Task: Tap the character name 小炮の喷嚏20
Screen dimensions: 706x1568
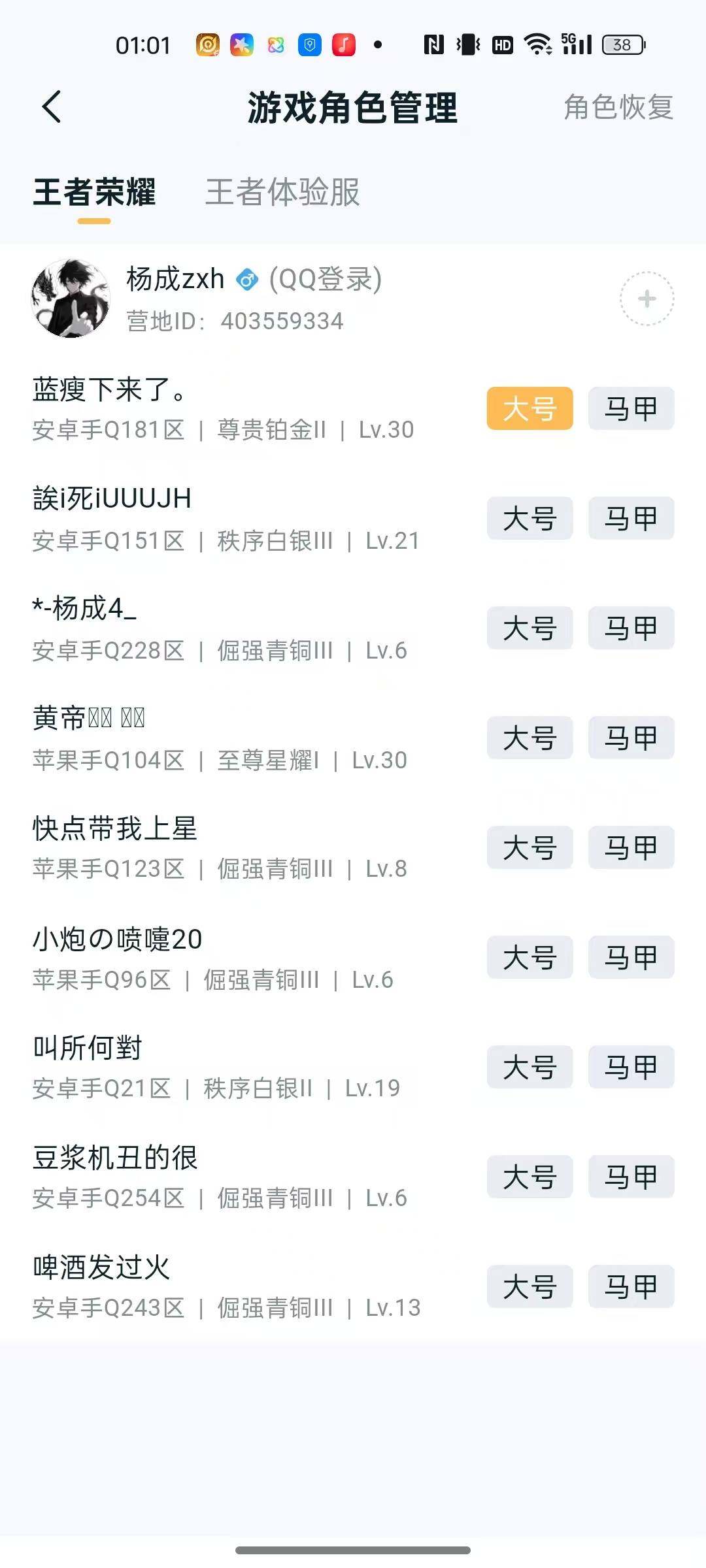Action: point(116,939)
